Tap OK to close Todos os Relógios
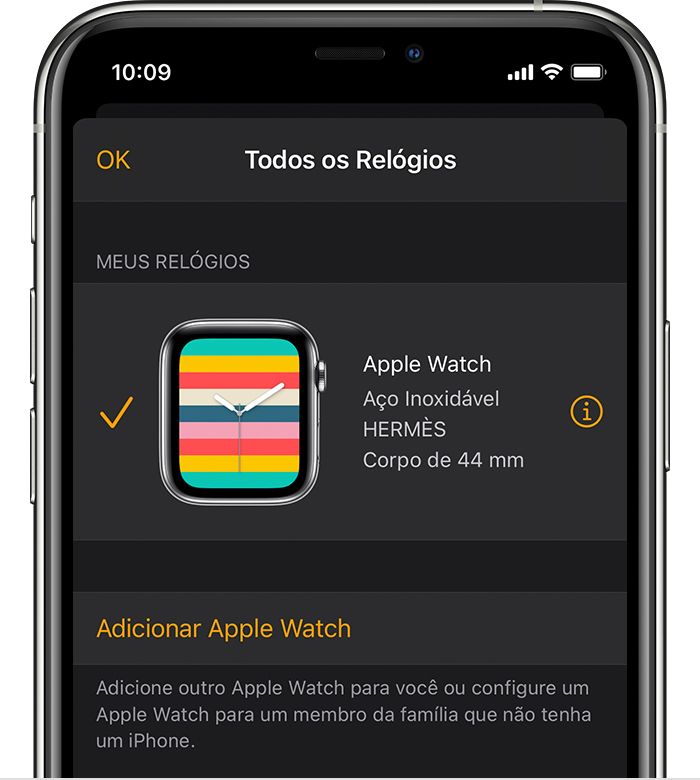700x780 pixels. click(113, 160)
